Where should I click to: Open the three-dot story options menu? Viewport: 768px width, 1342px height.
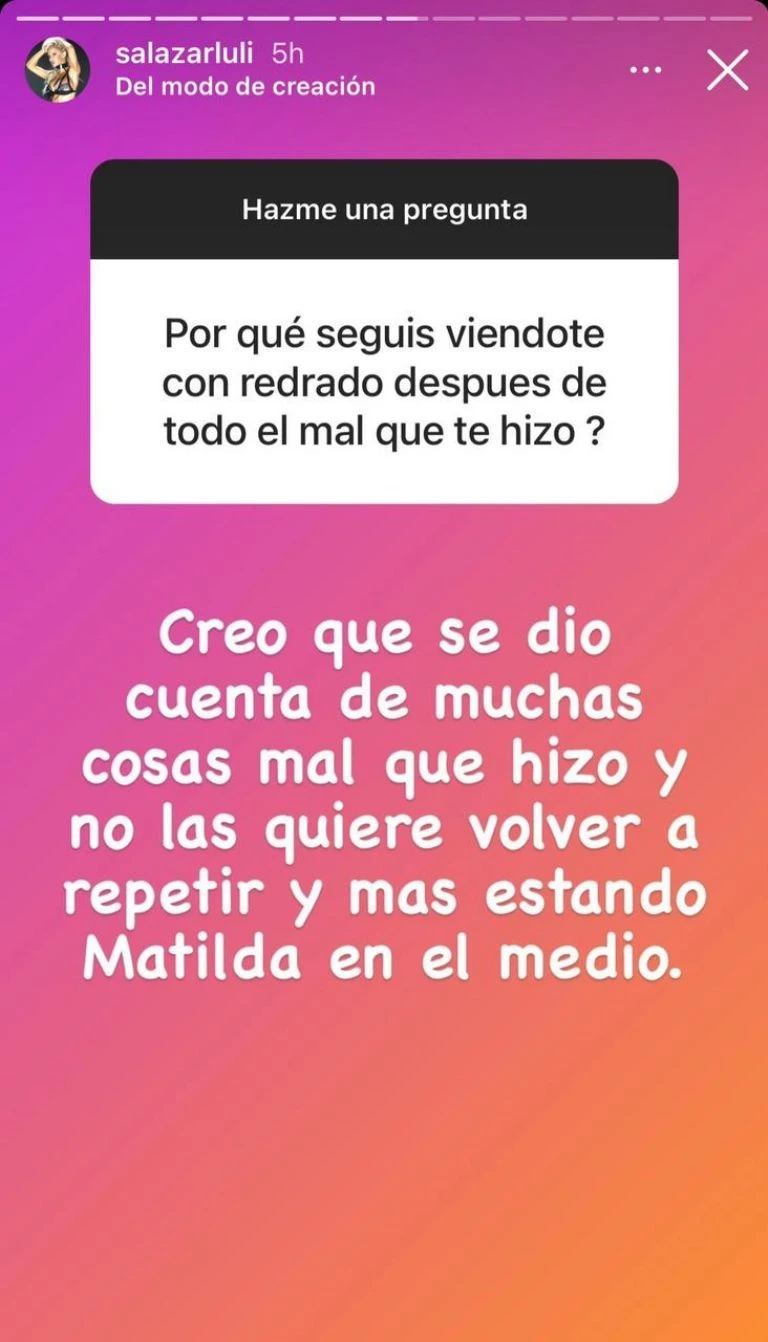[646, 70]
